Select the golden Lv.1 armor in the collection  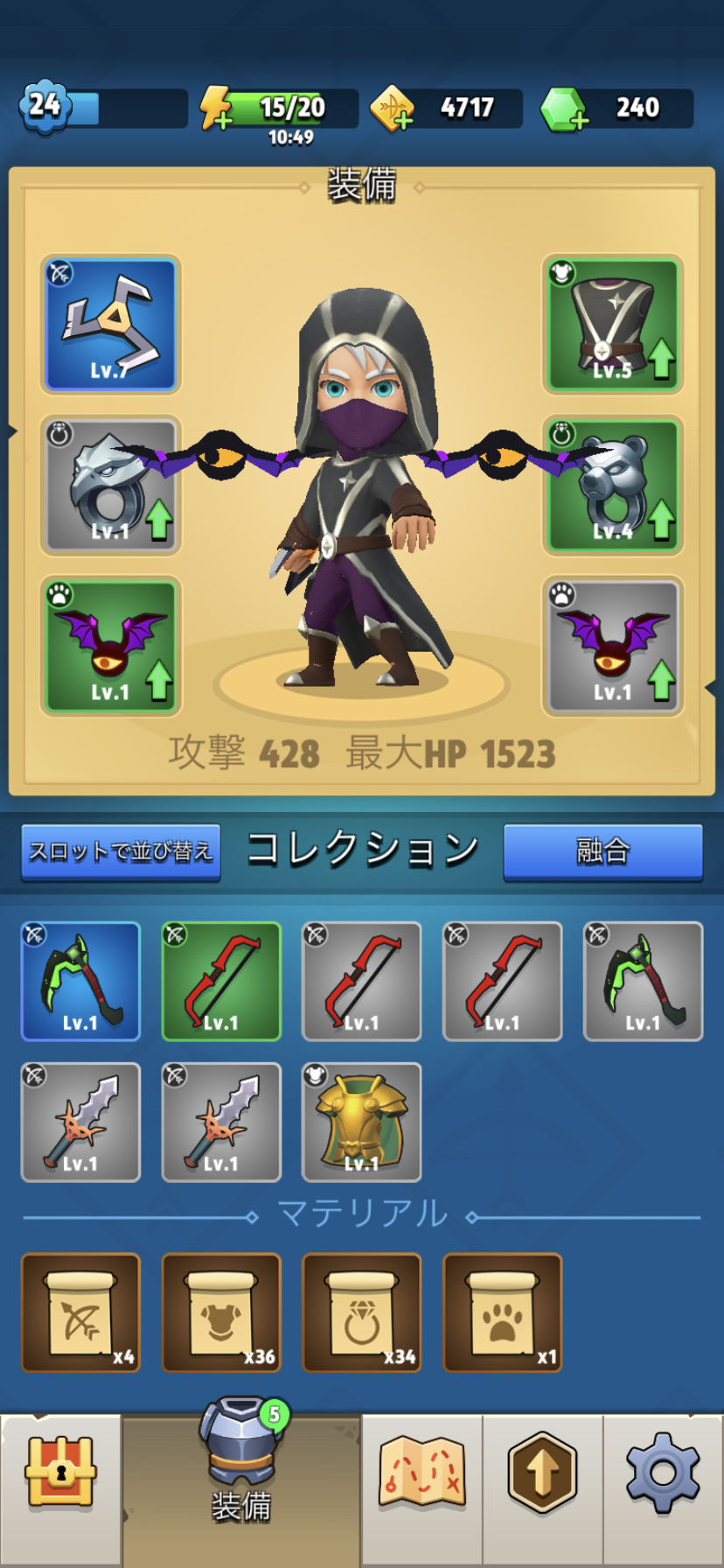(361, 1122)
